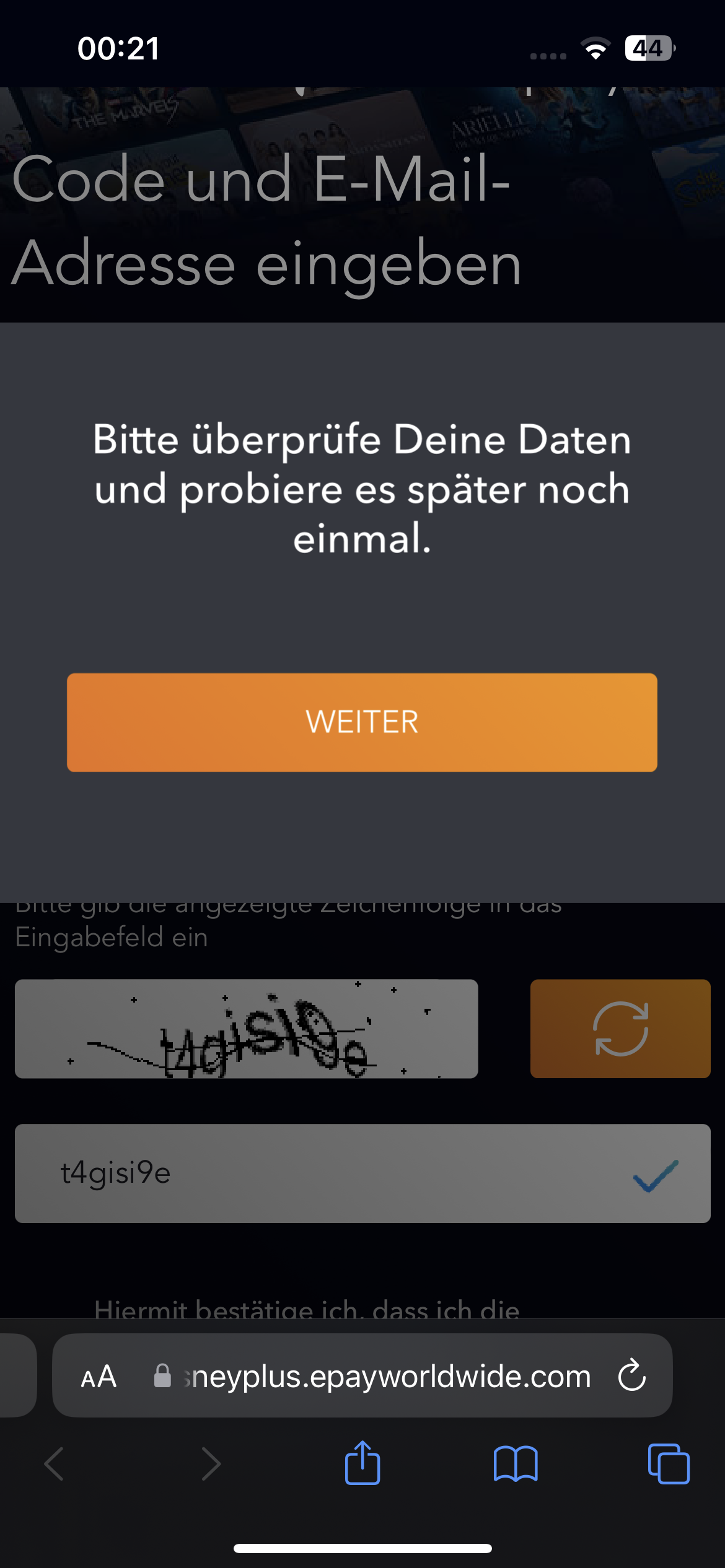
Task: Open the Safari share sheet
Action: [362, 1463]
